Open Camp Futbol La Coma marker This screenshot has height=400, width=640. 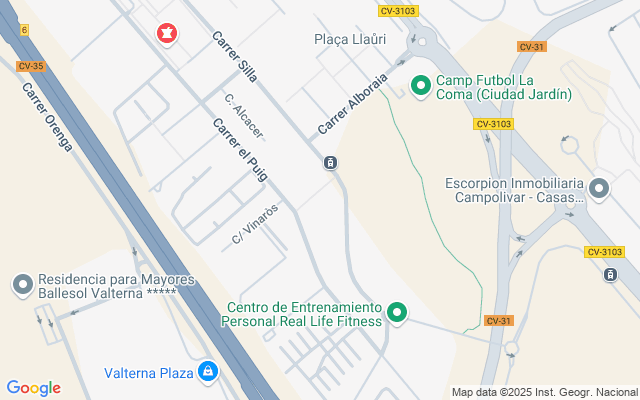421,86
